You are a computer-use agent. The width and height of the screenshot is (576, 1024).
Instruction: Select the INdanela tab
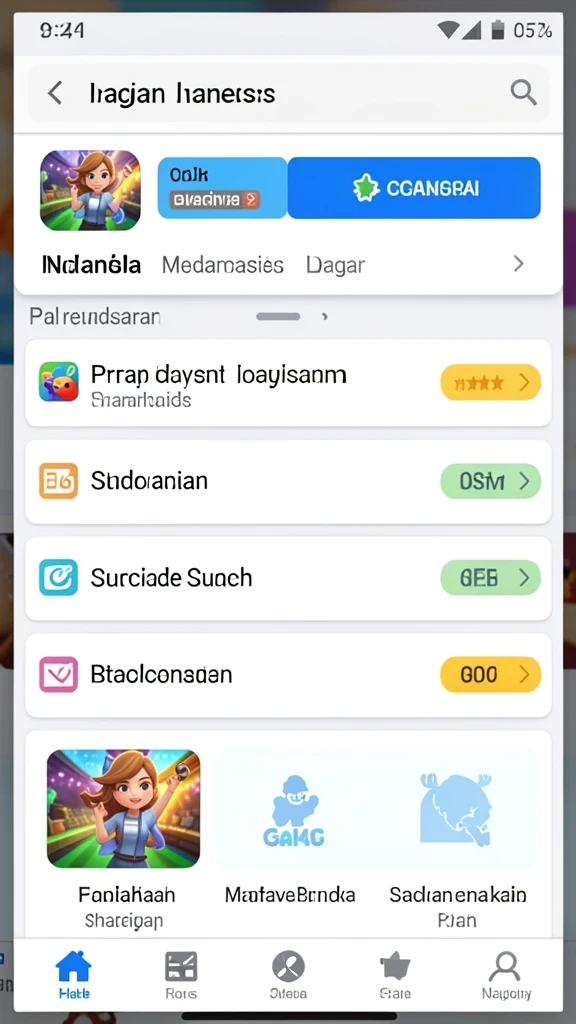click(91, 264)
